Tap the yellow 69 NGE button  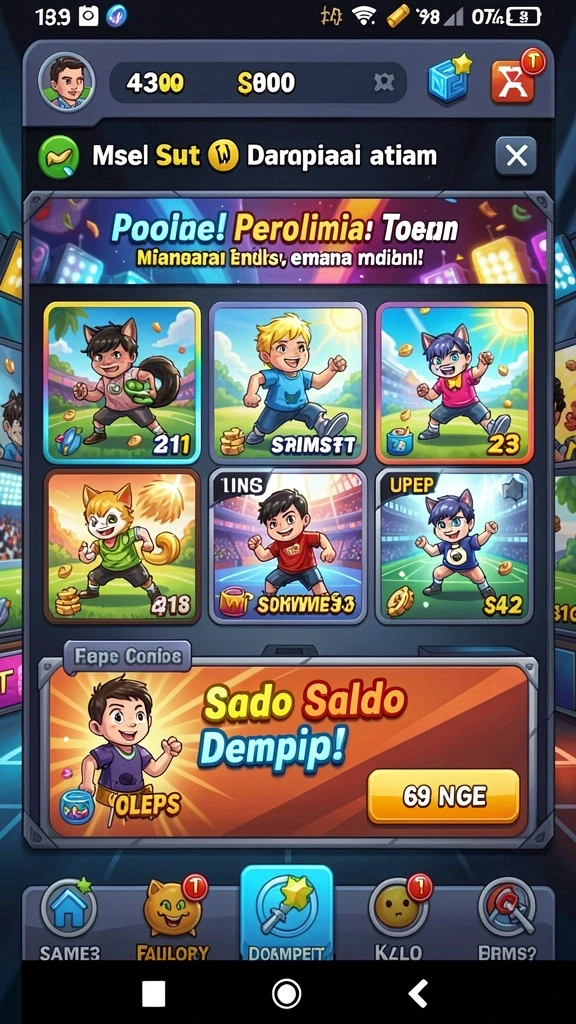443,796
